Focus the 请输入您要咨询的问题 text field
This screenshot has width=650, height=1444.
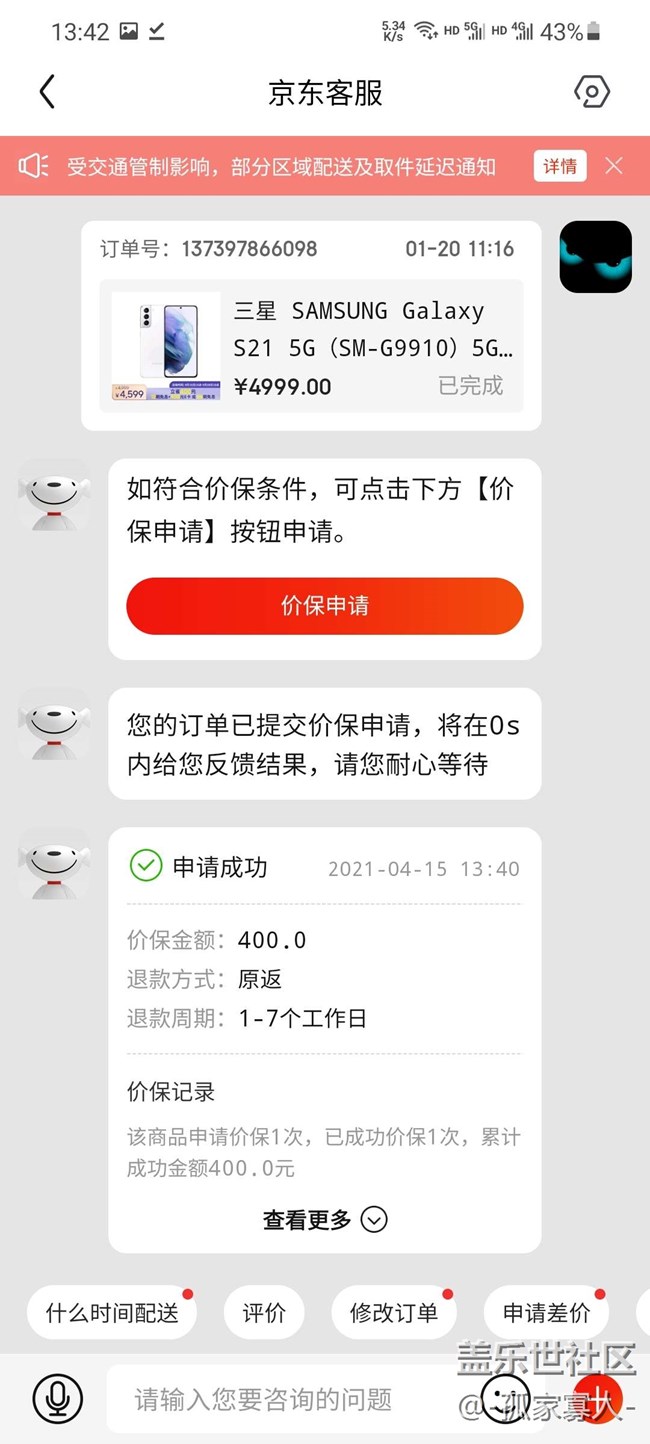pos(290,1399)
